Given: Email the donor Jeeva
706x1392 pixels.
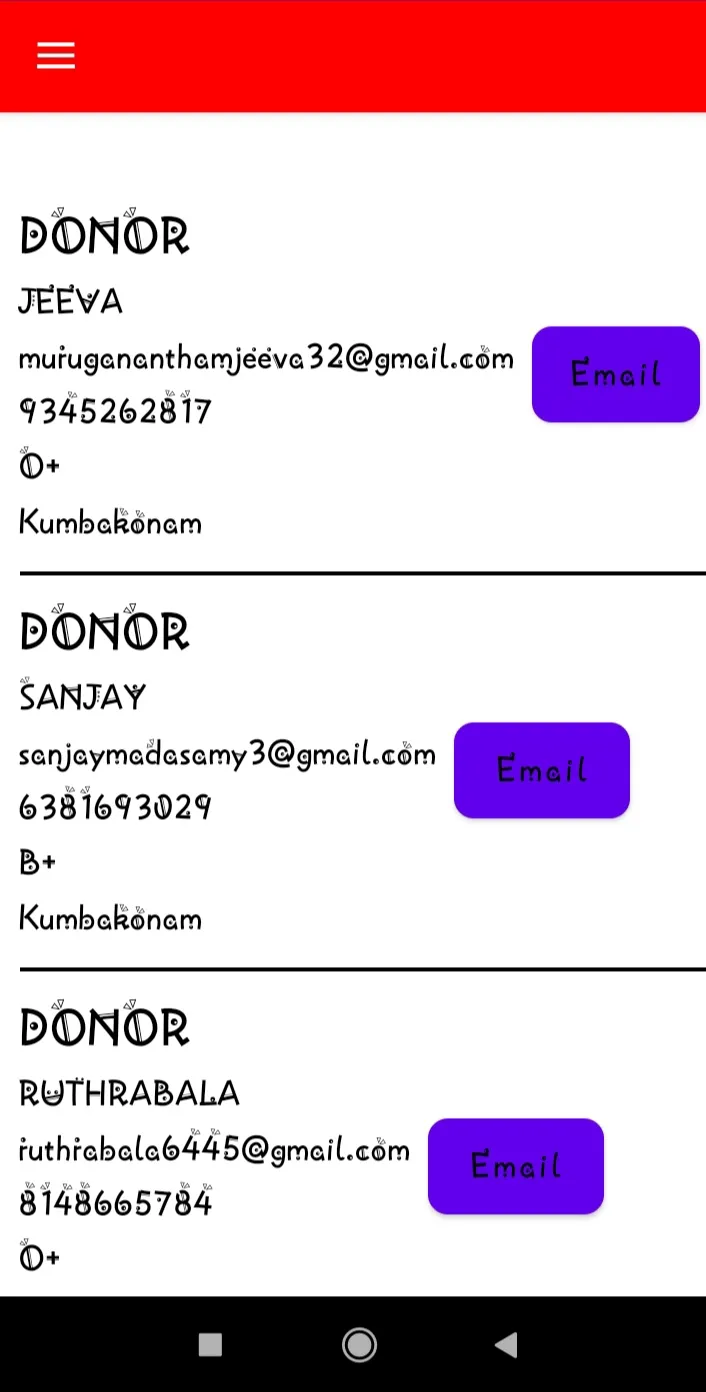Looking at the screenshot, I should point(615,374).
